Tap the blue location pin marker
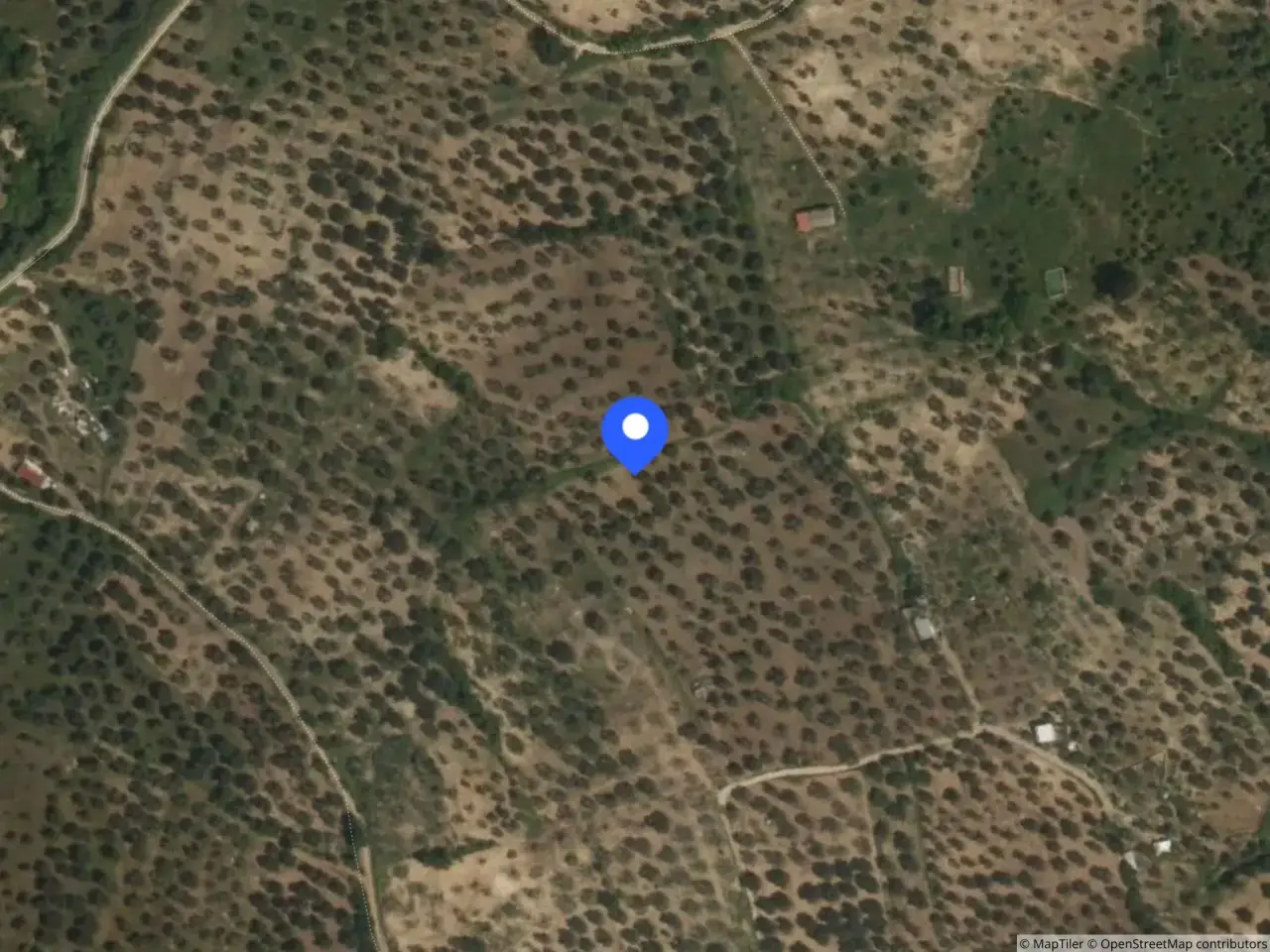 pos(635,434)
